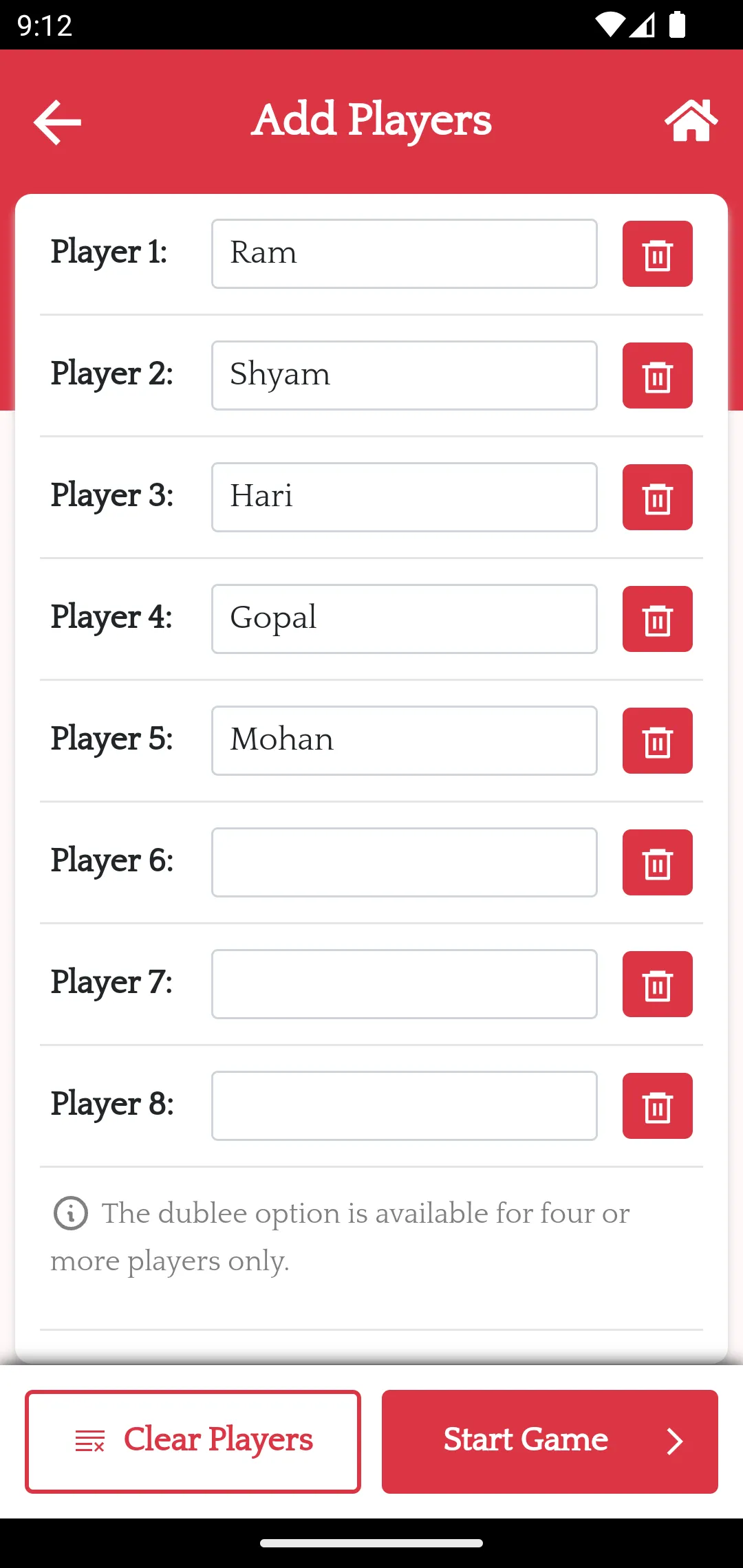743x1568 pixels.
Task: Tap the empty Player 7 field
Action: [405, 984]
